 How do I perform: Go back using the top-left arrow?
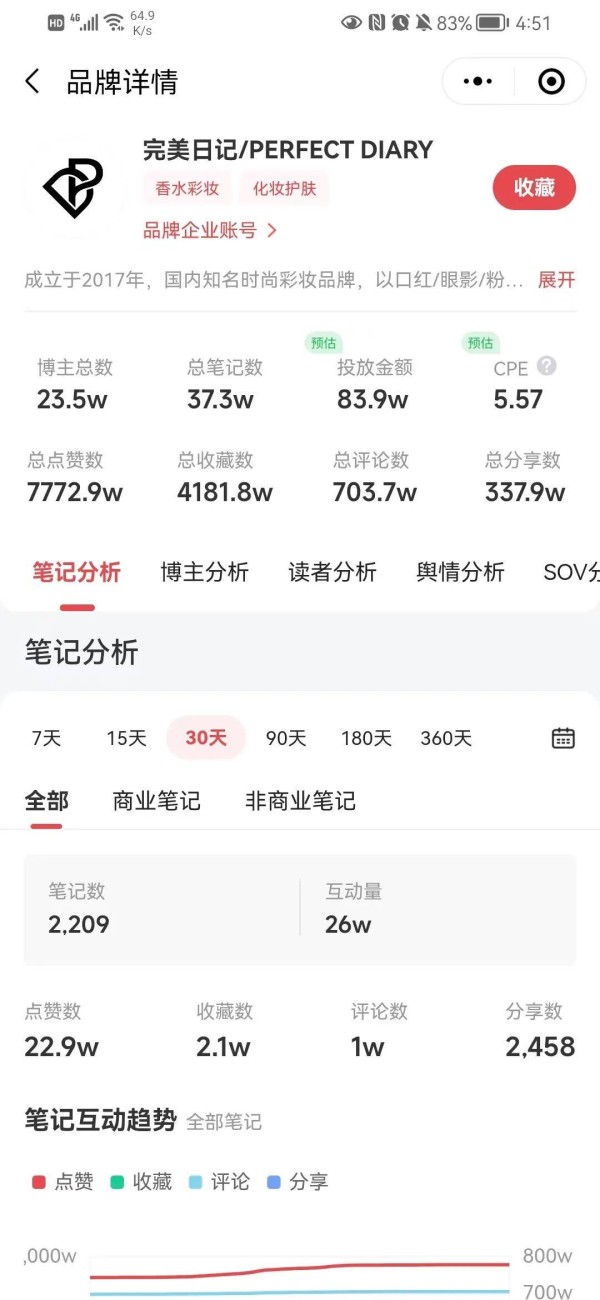(x=32, y=82)
